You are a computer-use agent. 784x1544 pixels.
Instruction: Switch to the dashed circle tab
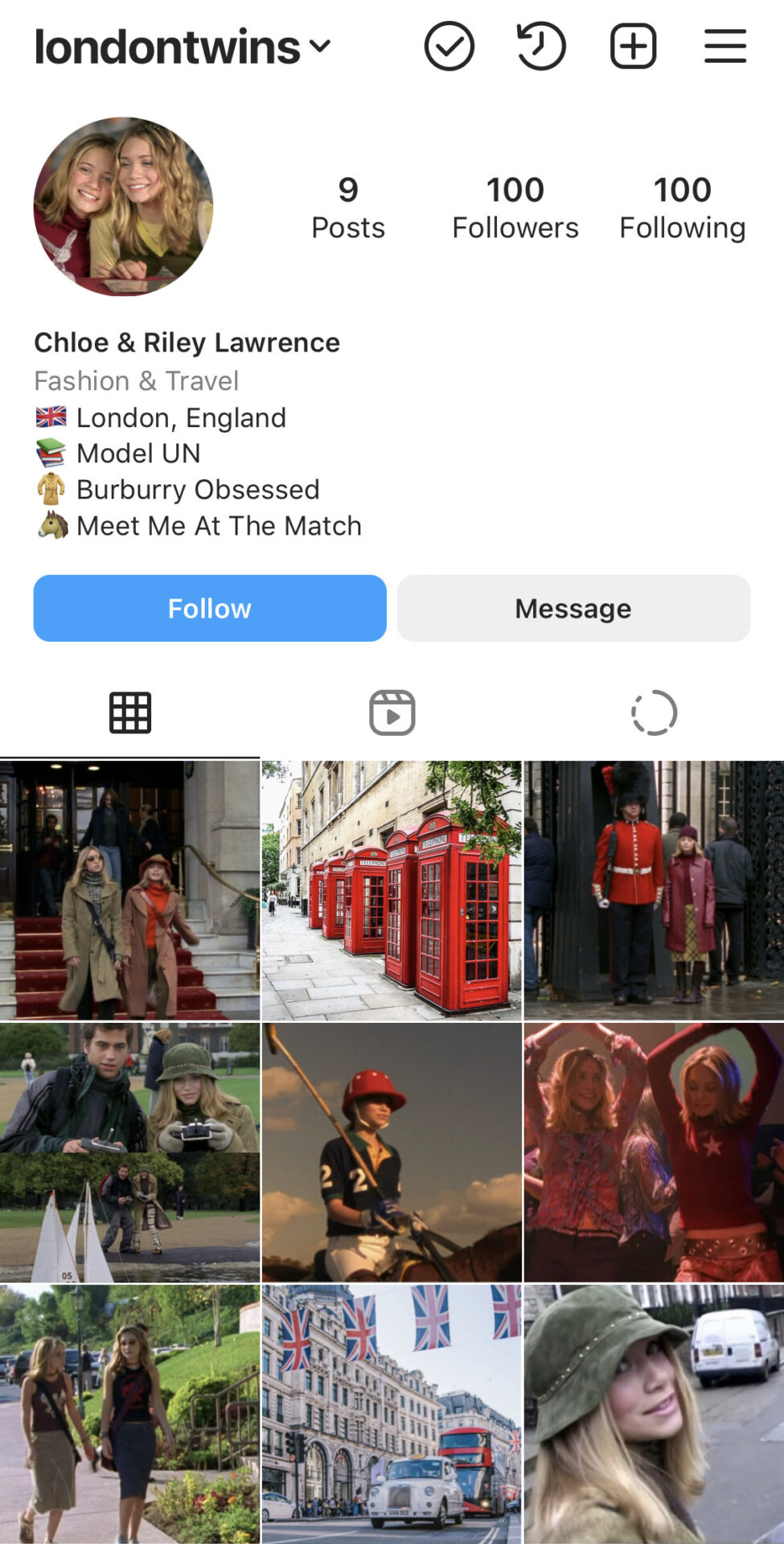click(x=654, y=712)
